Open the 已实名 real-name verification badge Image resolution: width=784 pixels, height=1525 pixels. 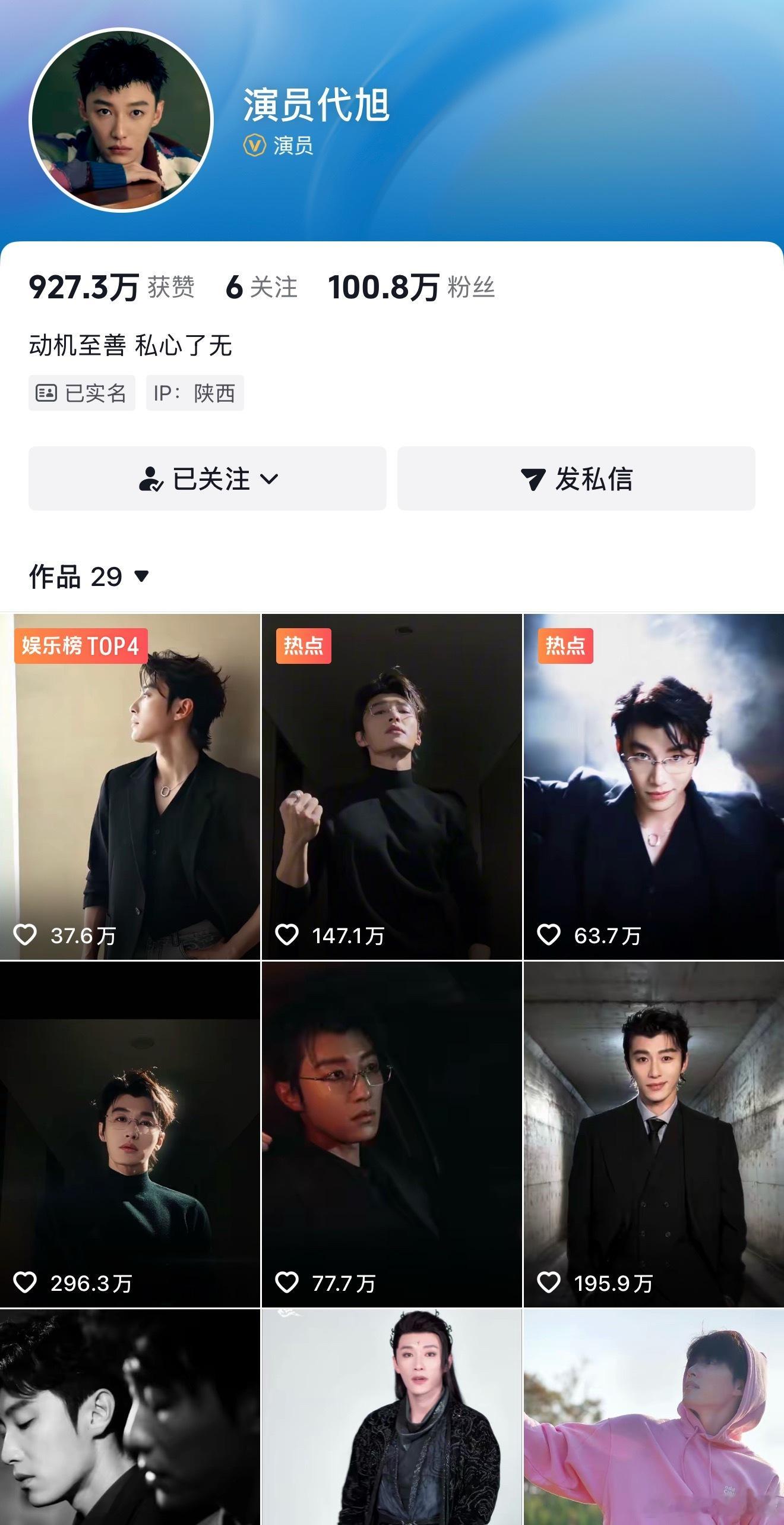coord(81,392)
